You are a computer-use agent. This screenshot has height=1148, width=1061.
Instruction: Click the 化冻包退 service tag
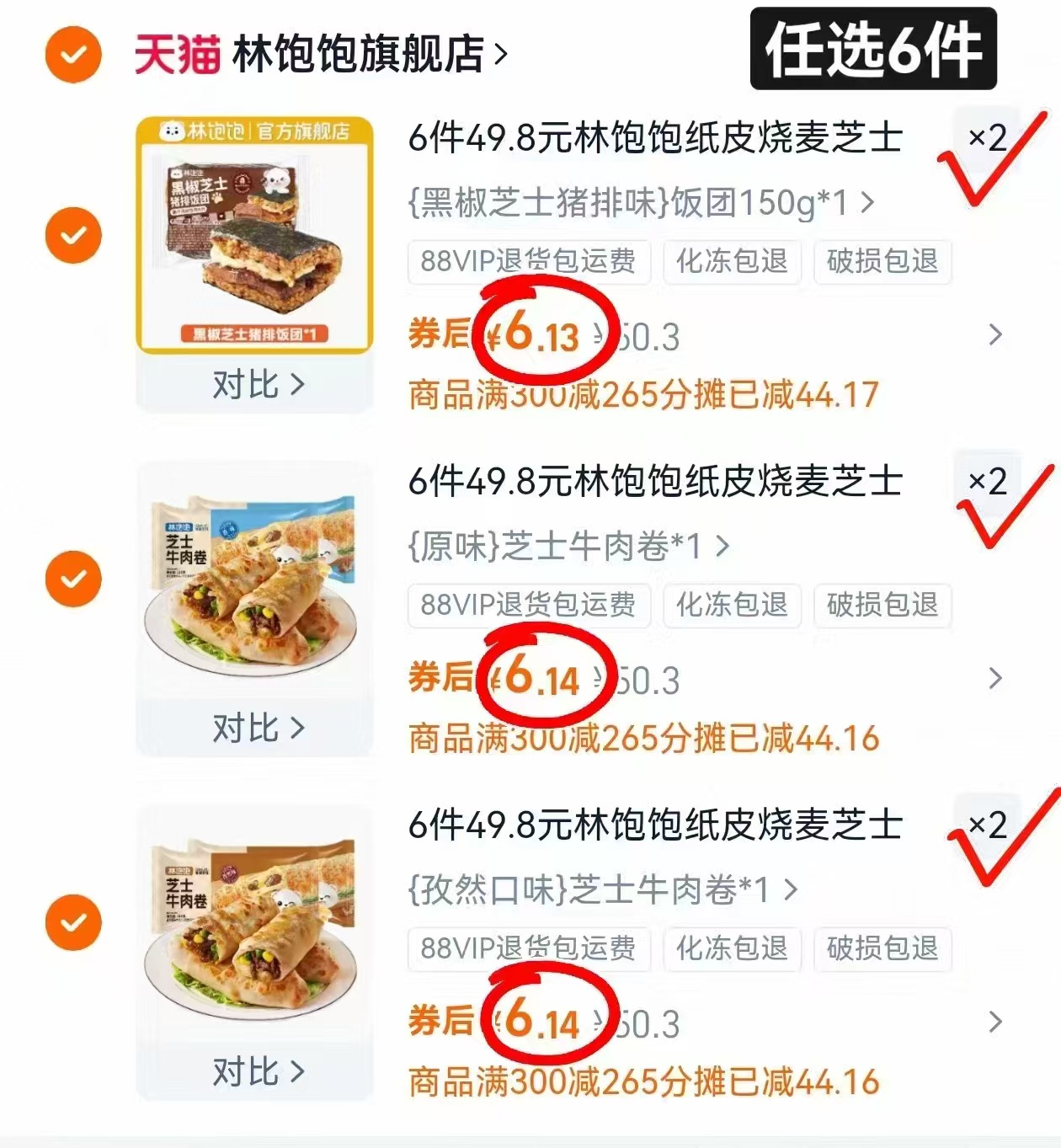pos(731,262)
